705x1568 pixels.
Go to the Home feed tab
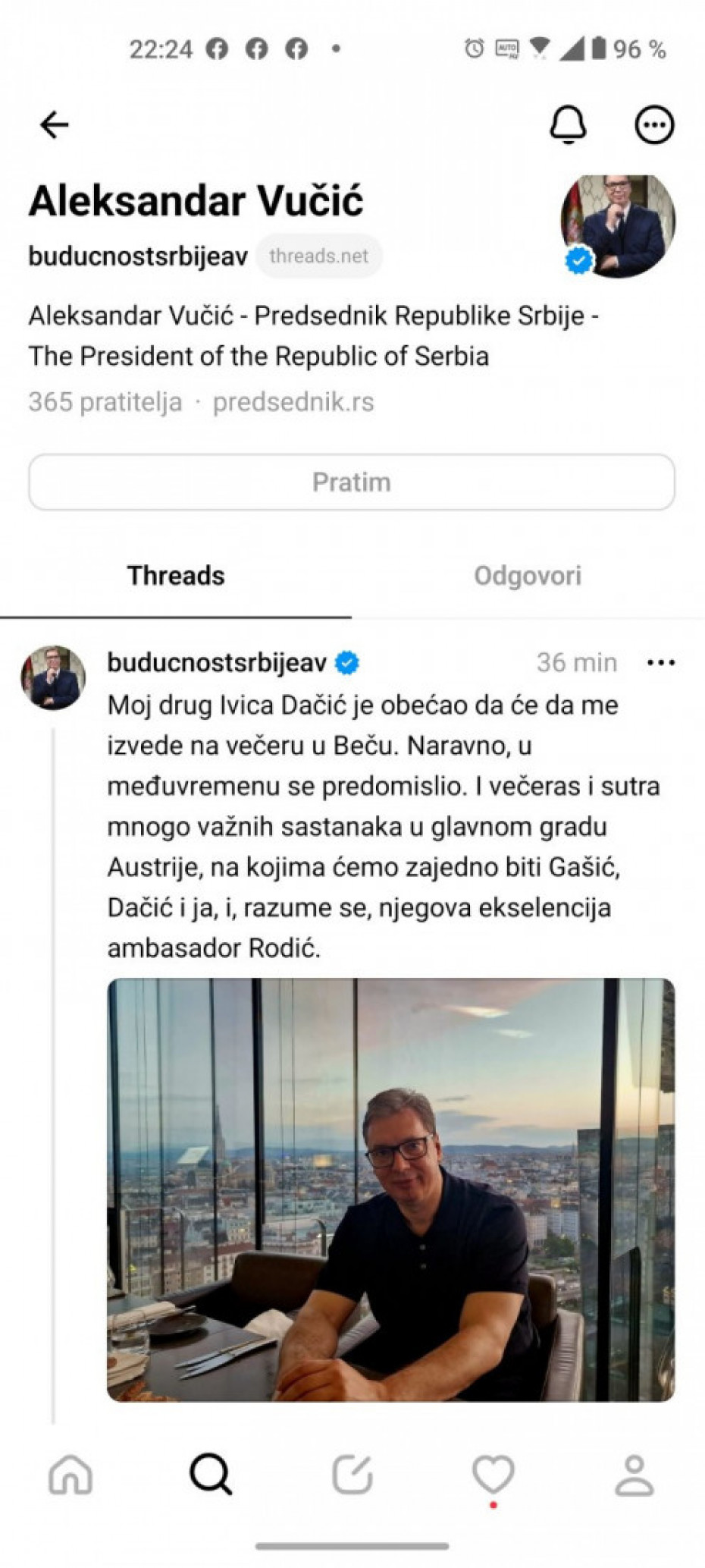pyautogui.click(x=70, y=1475)
